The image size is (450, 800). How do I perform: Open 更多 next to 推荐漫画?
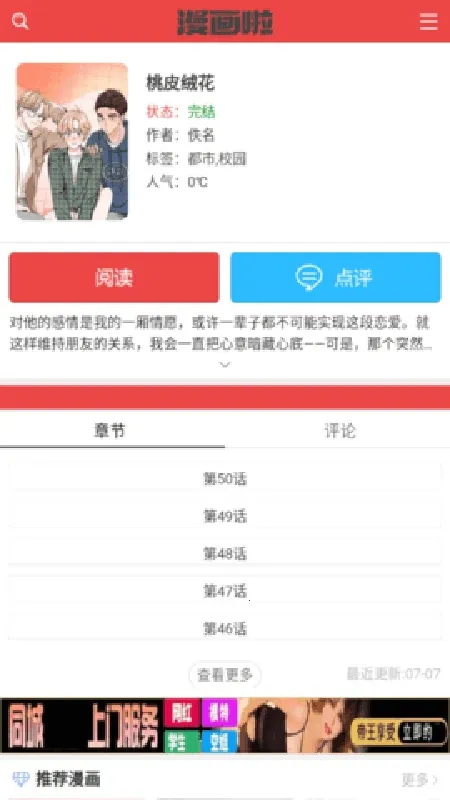click(420, 780)
